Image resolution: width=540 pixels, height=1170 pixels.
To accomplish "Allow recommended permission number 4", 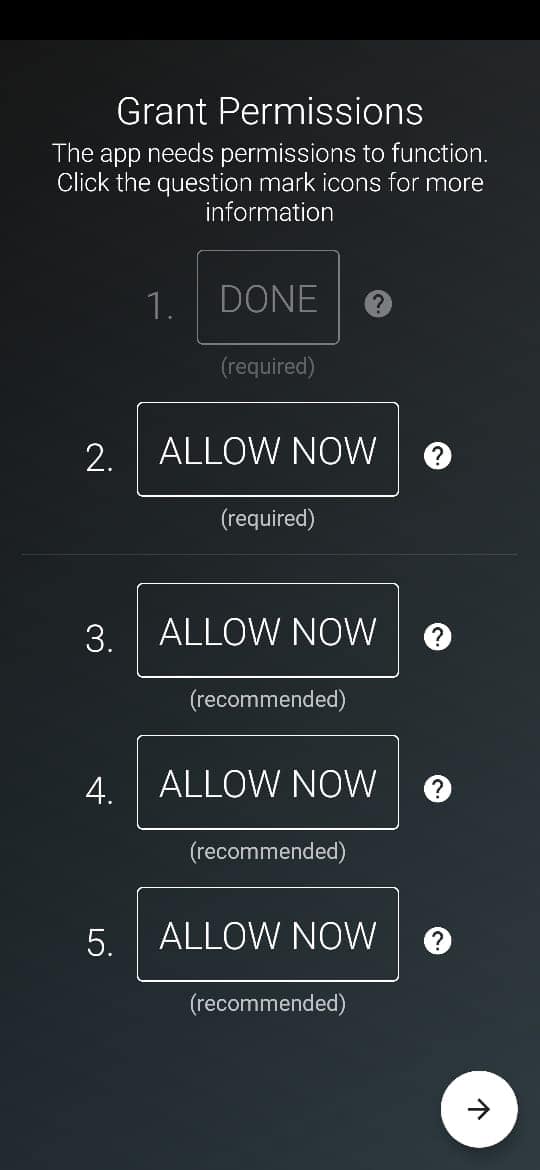I will (x=268, y=782).
